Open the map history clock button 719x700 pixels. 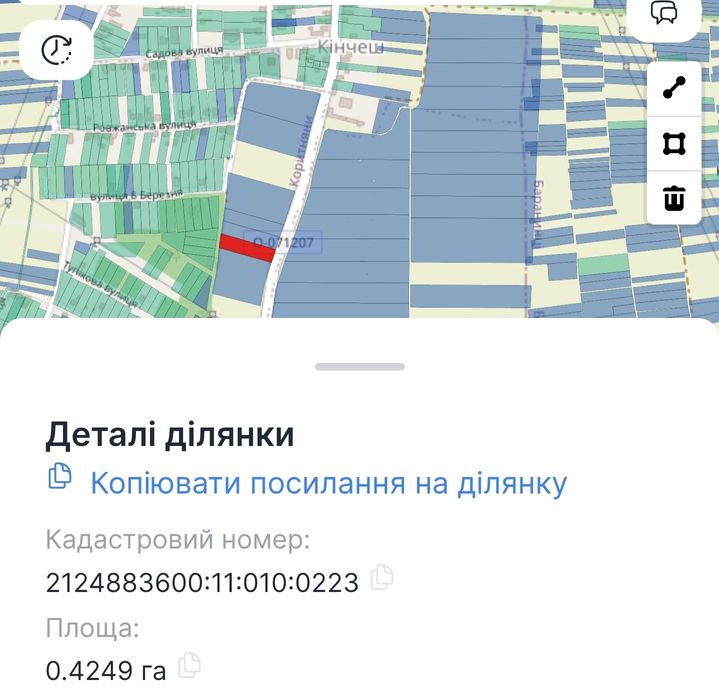click(x=57, y=49)
